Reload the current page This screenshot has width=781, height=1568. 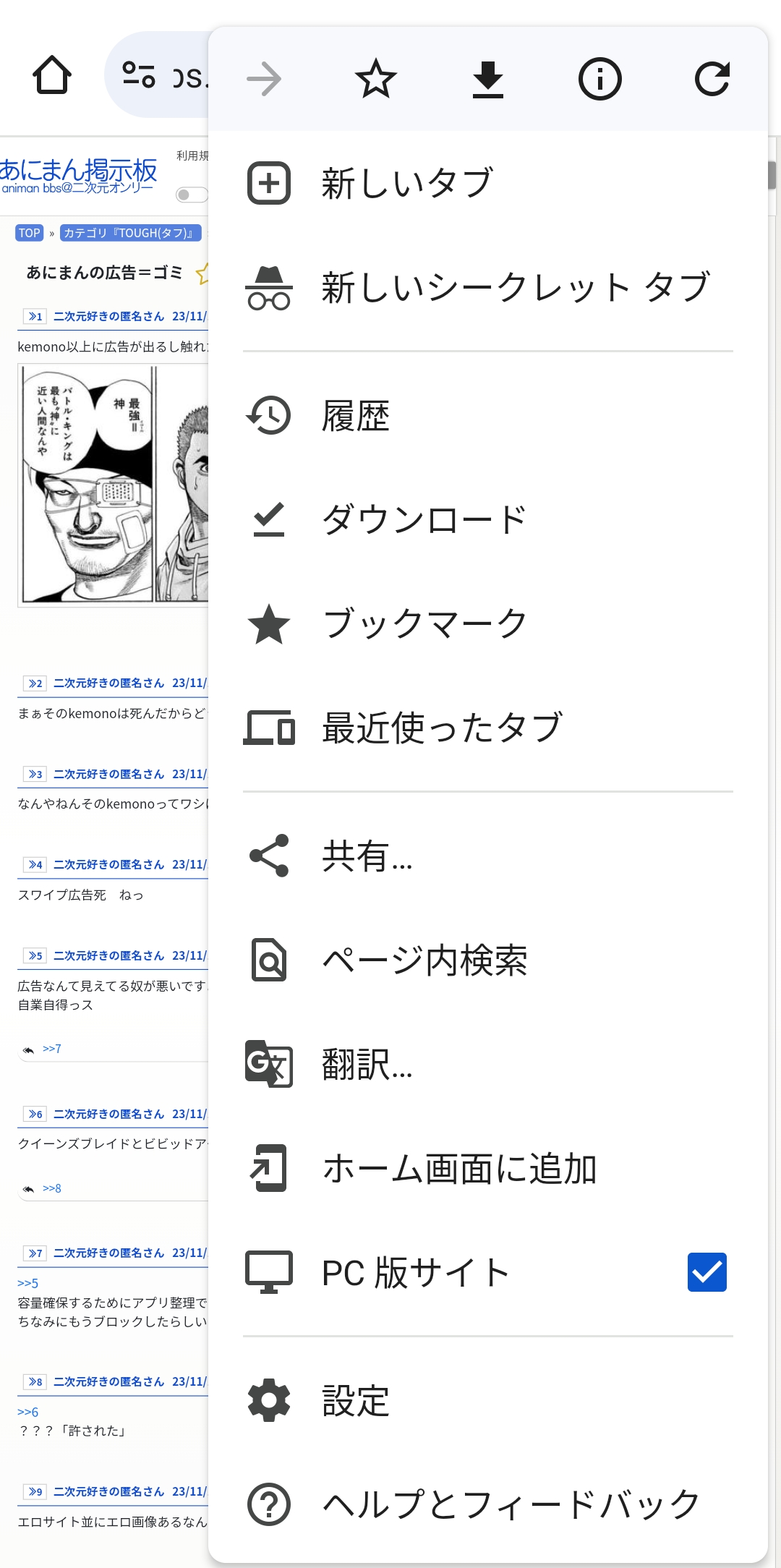[x=712, y=79]
